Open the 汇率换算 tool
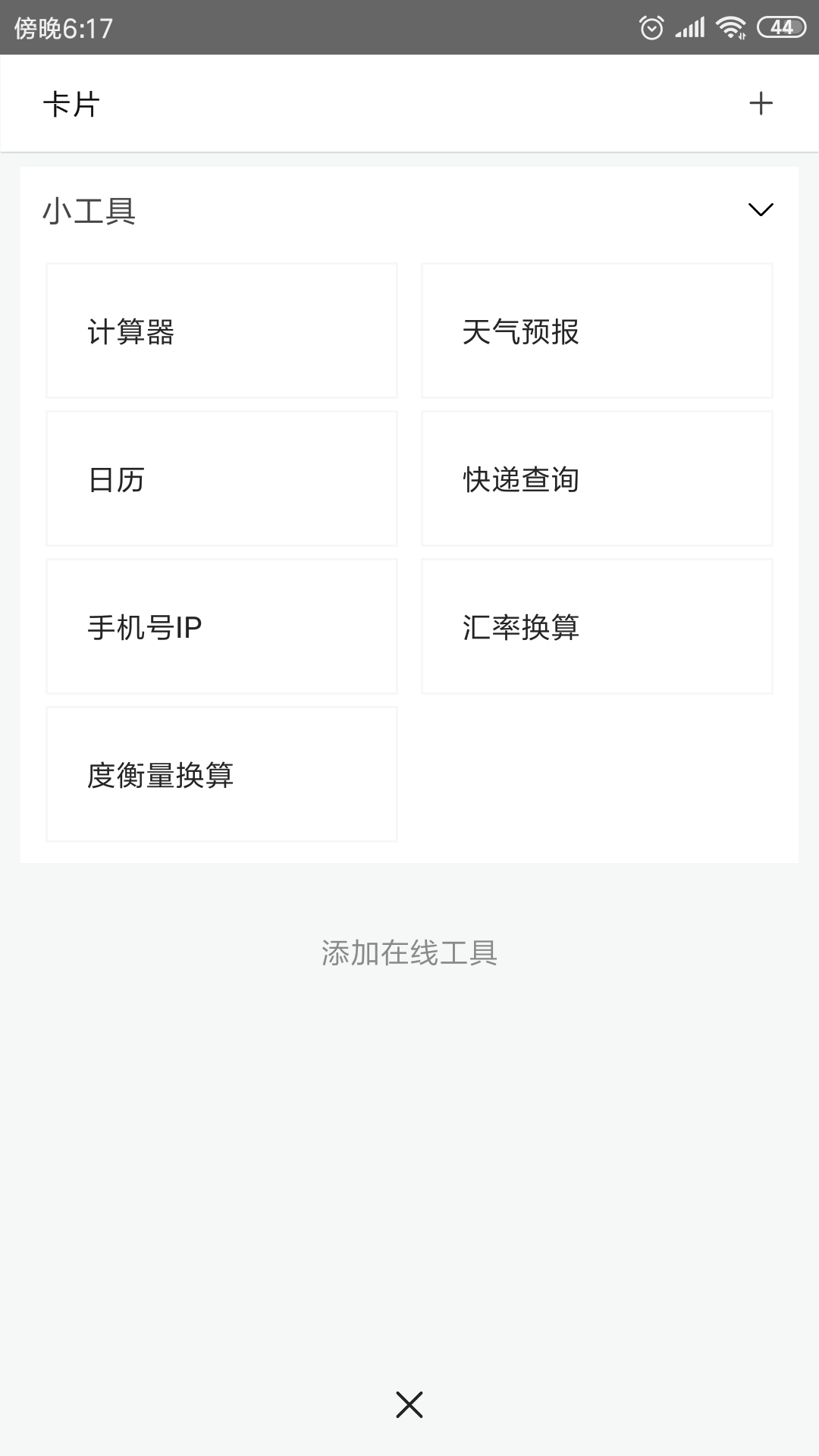Image resolution: width=819 pixels, height=1456 pixels. (x=597, y=627)
